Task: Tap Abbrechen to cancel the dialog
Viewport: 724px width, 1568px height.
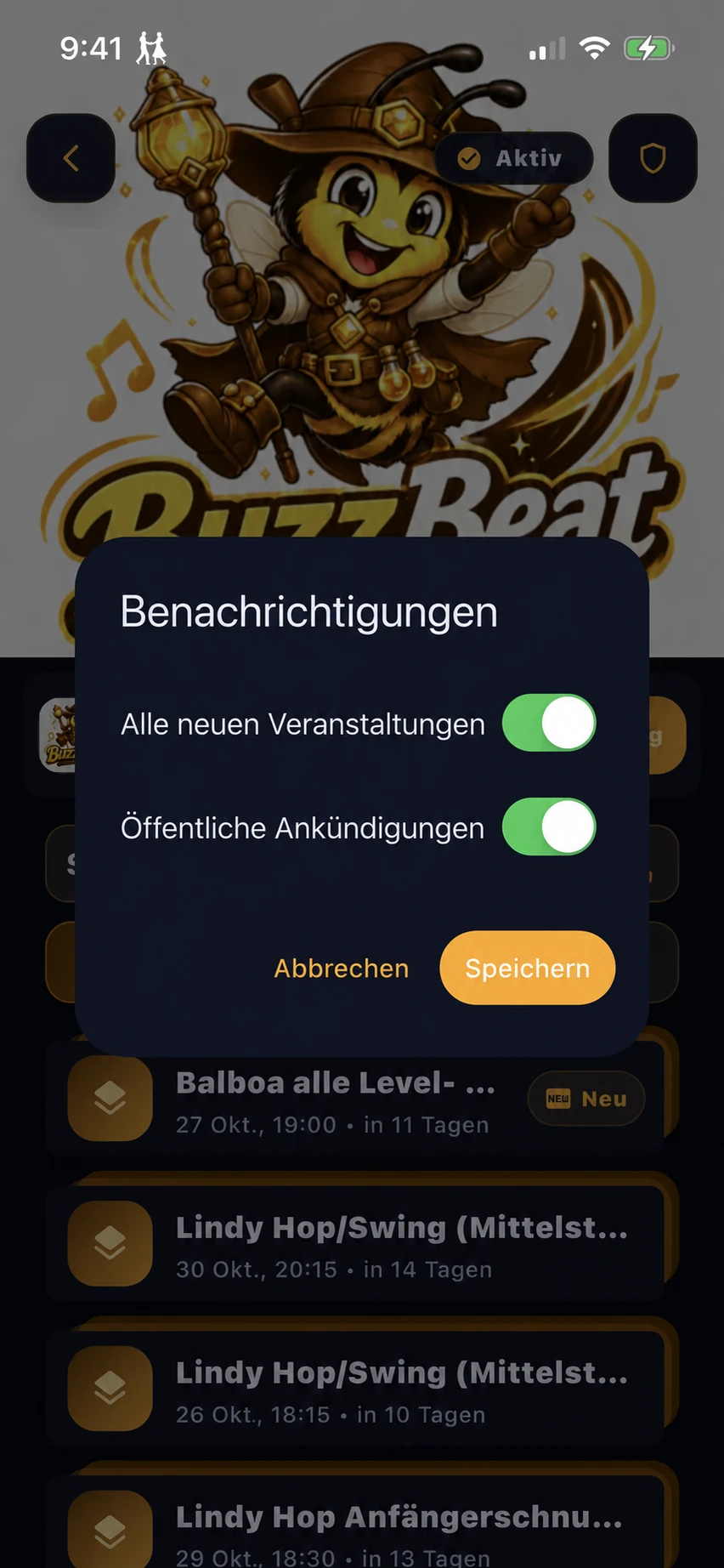Action: (x=342, y=968)
